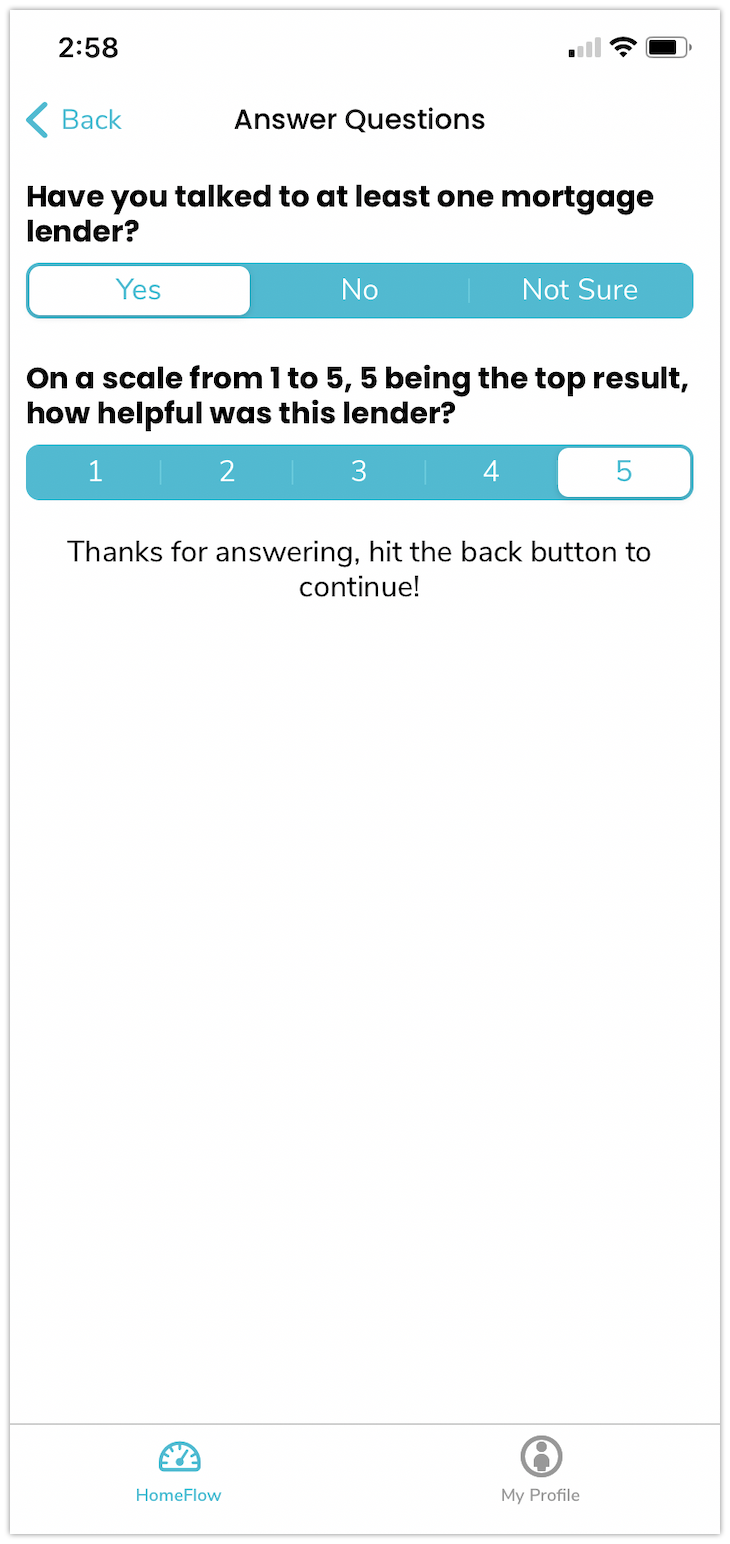Rate lender helpfulness as 2
Screen dimensions: 730x1544
(227, 472)
